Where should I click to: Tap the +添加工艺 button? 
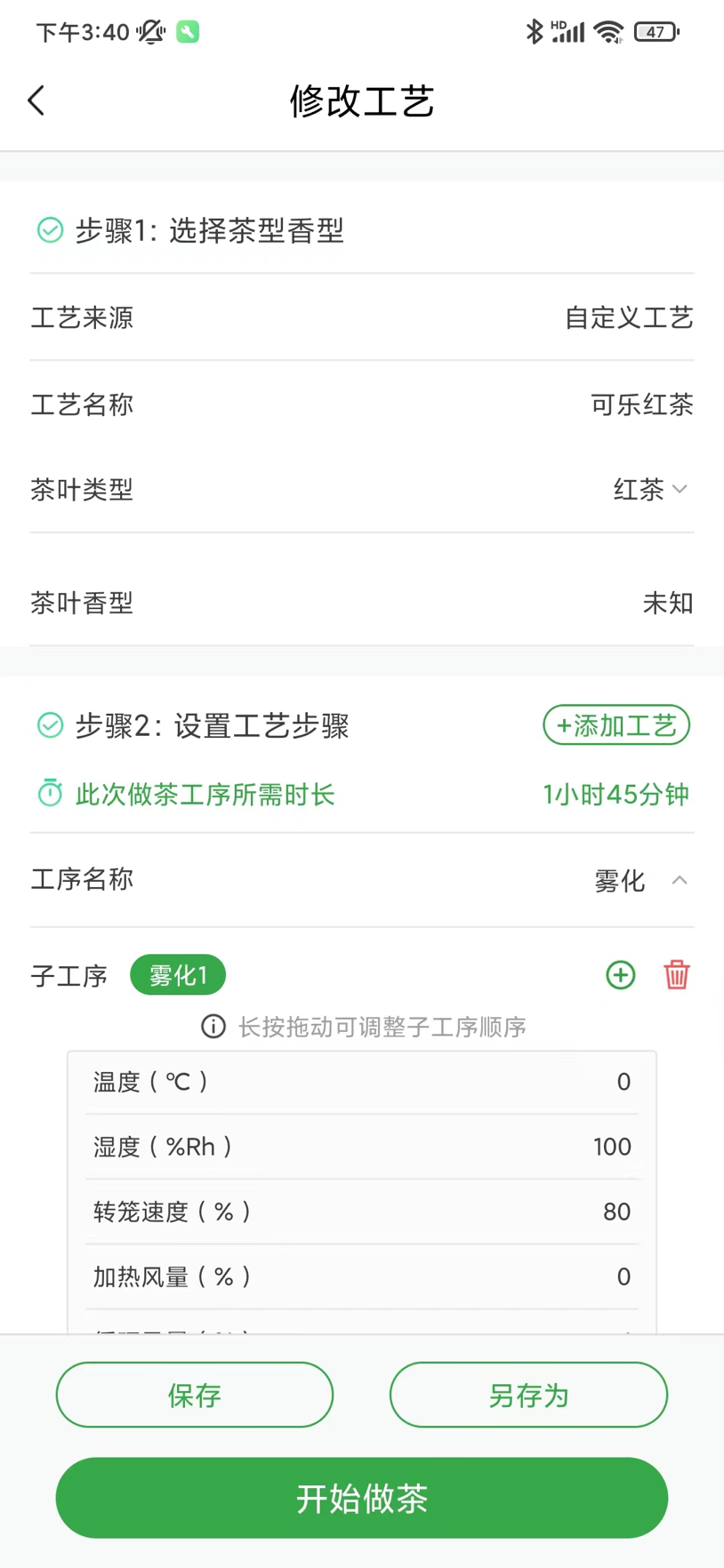pyautogui.click(x=616, y=725)
